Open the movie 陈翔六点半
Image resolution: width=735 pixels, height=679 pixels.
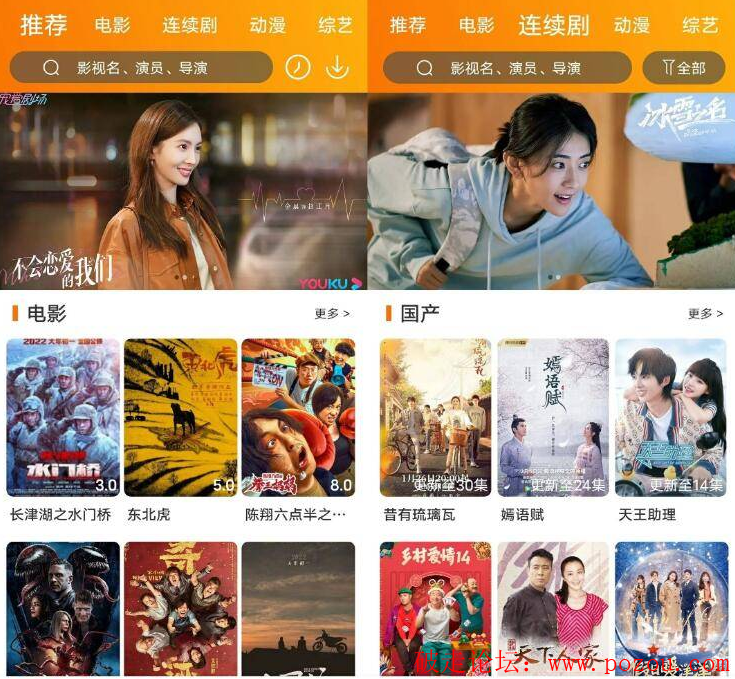tap(298, 418)
